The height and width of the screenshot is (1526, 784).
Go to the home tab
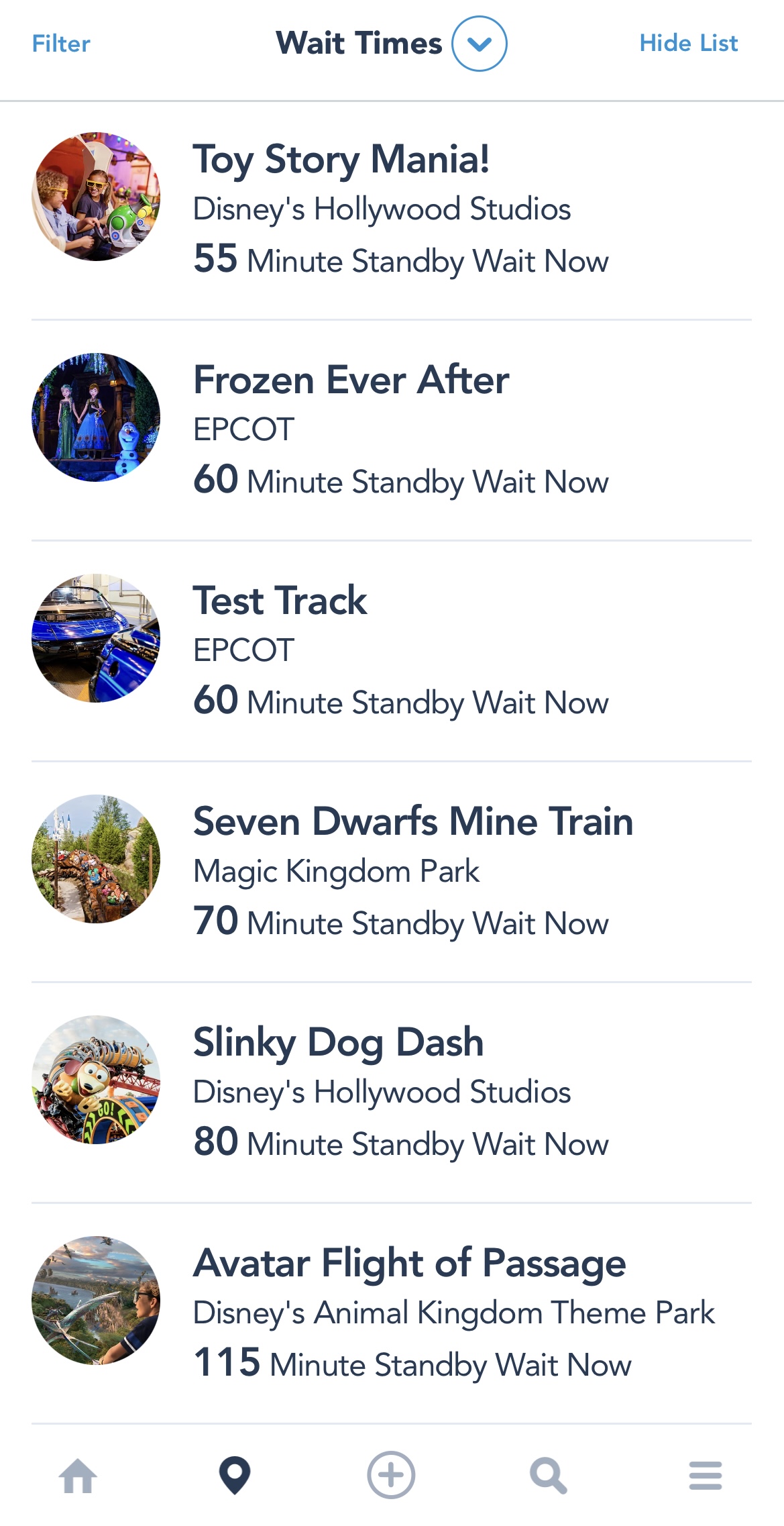pos(78,1476)
